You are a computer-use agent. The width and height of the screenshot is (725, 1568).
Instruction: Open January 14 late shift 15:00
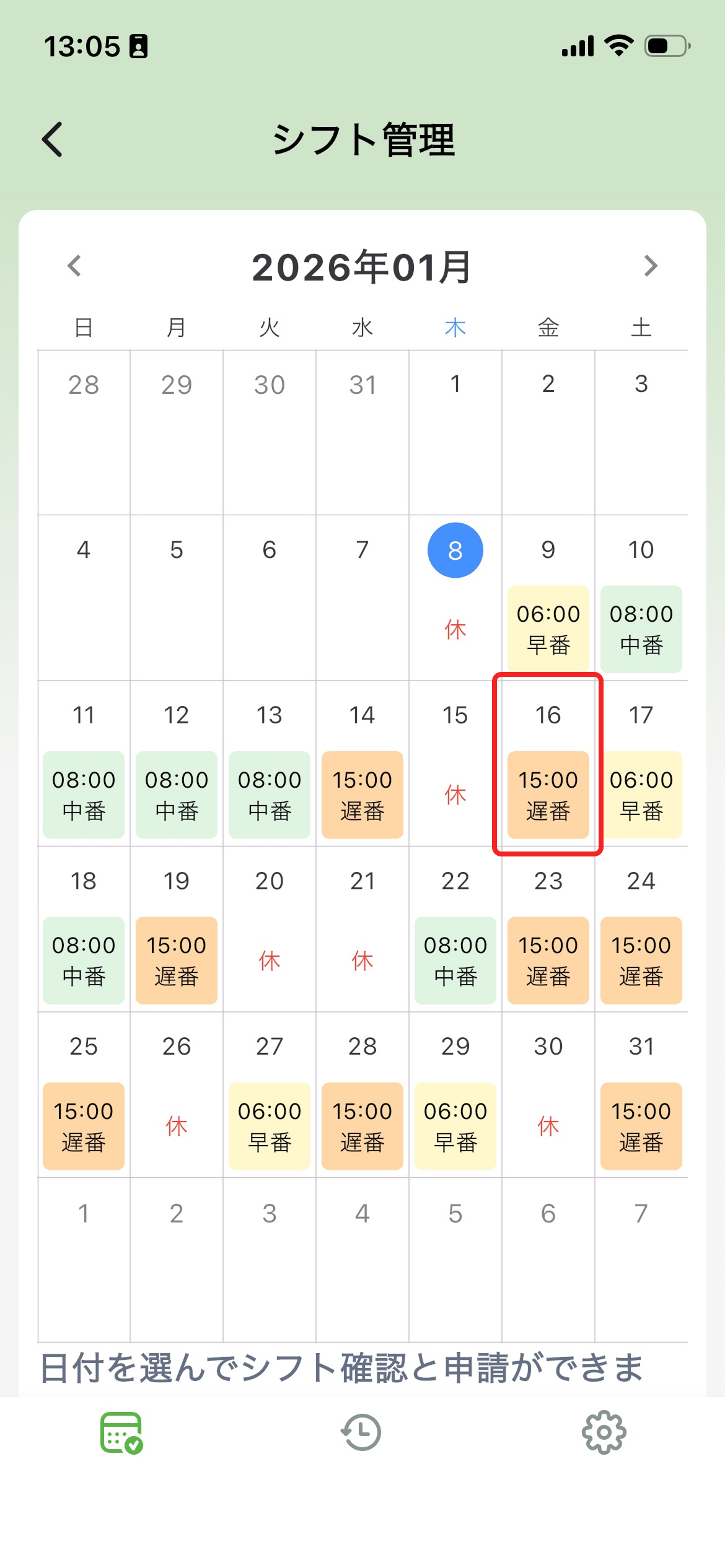(362, 794)
